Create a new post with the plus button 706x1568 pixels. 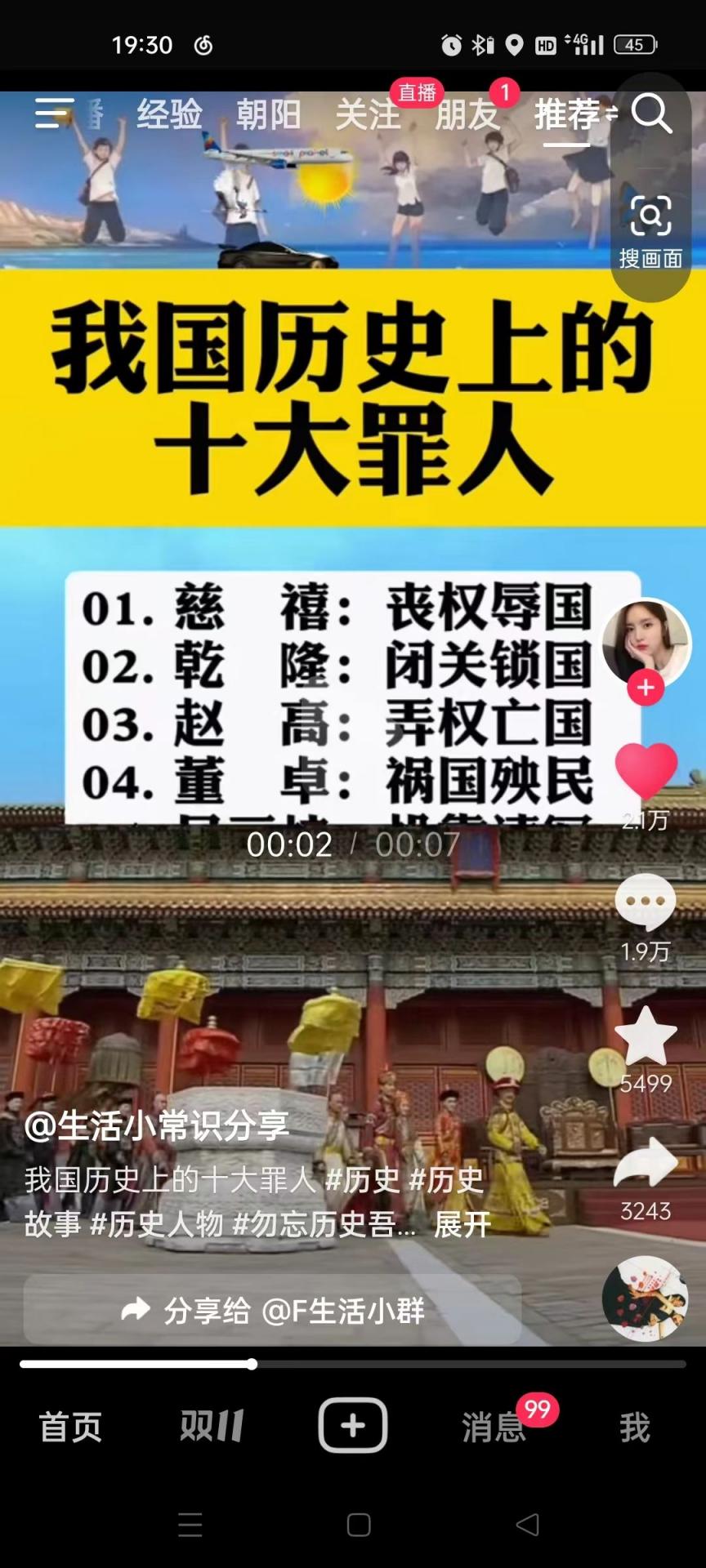[353, 1425]
